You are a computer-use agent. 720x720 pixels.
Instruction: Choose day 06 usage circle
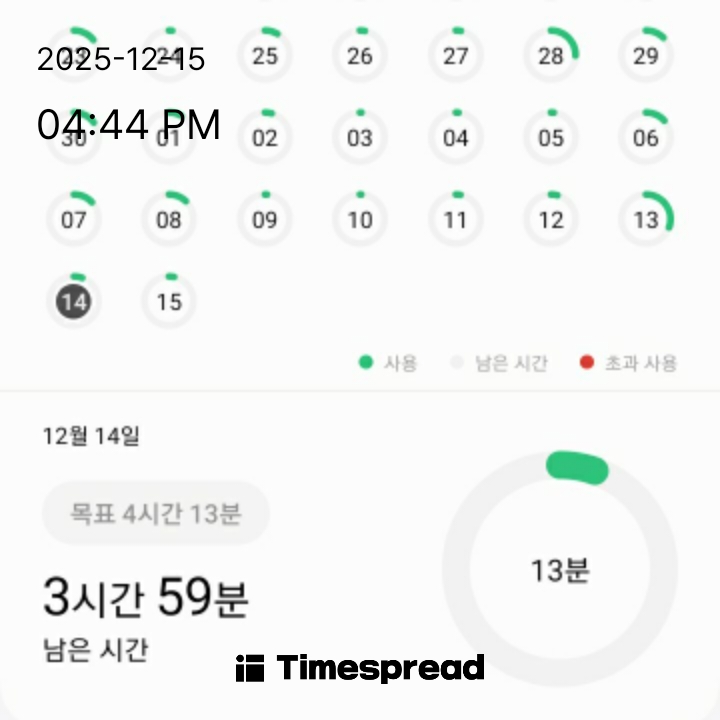click(x=646, y=138)
